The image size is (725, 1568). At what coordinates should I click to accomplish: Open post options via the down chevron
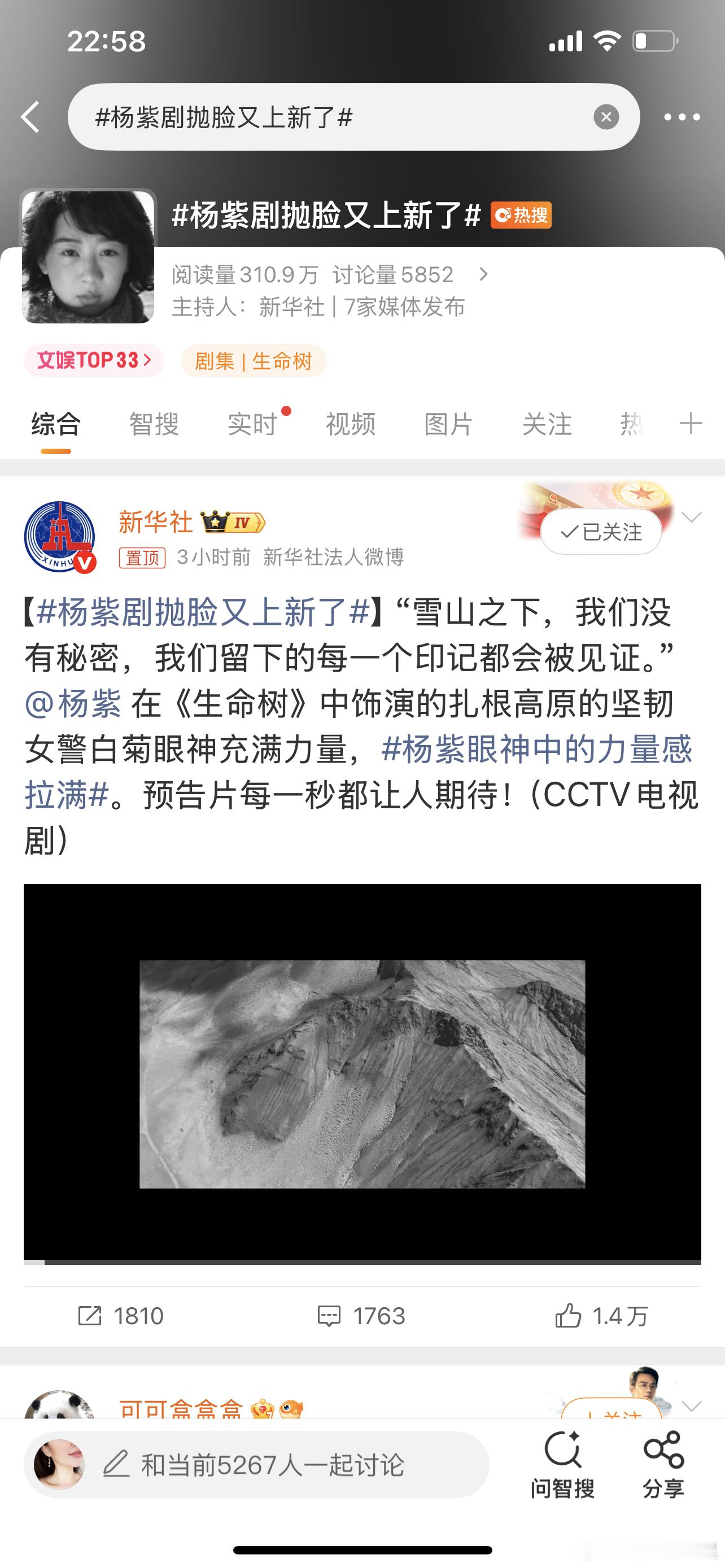click(691, 518)
